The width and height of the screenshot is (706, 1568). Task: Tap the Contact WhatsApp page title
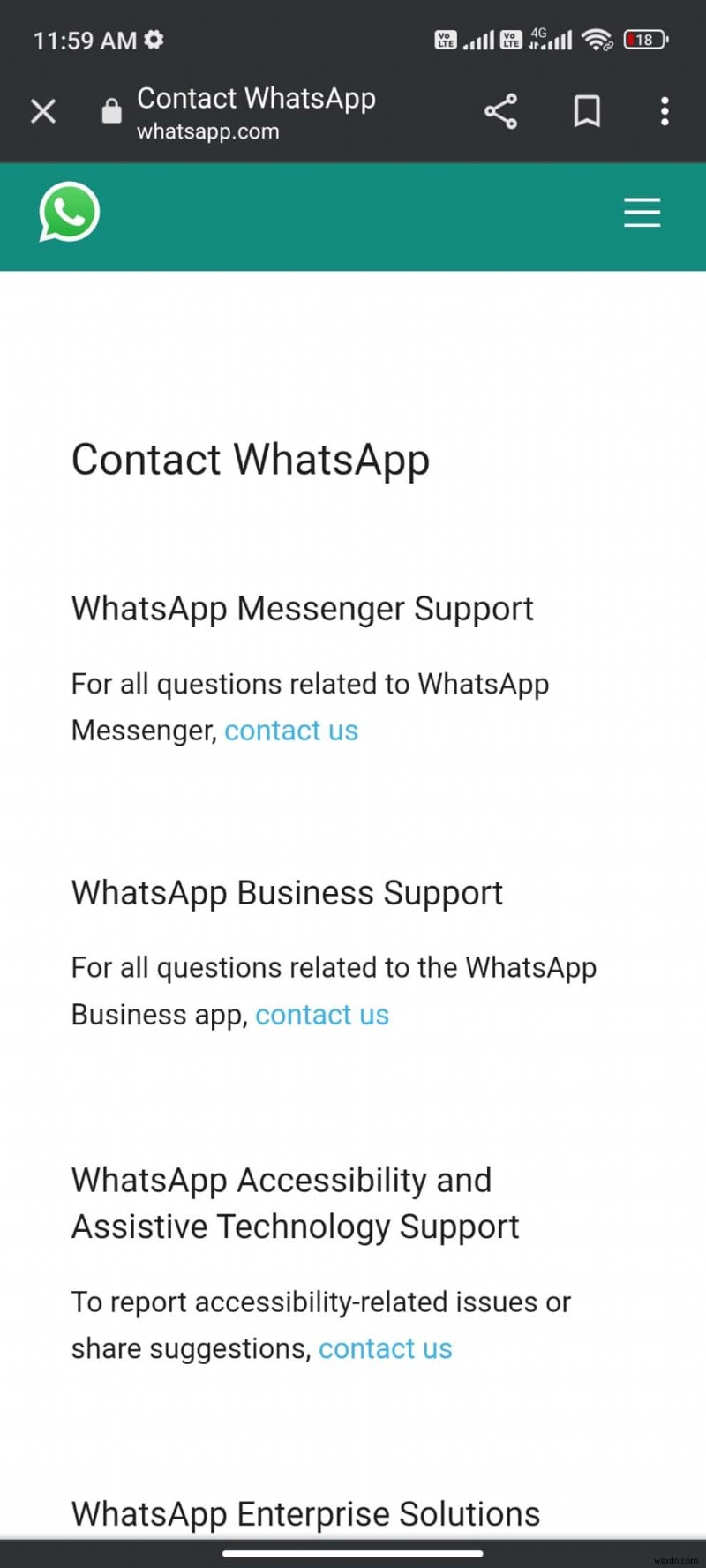pyautogui.click(x=256, y=98)
